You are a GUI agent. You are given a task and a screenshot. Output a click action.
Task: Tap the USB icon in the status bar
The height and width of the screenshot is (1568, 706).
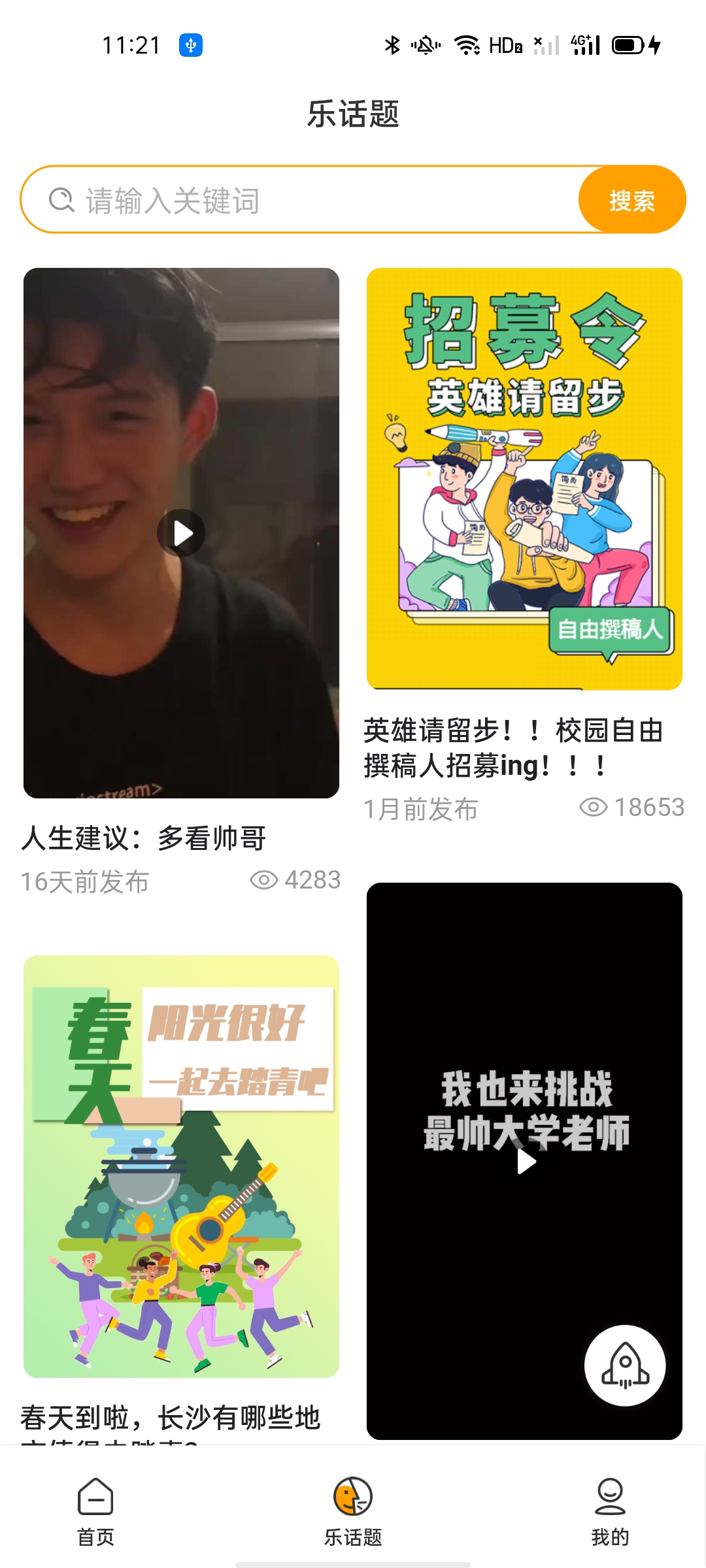tap(190, 44)
